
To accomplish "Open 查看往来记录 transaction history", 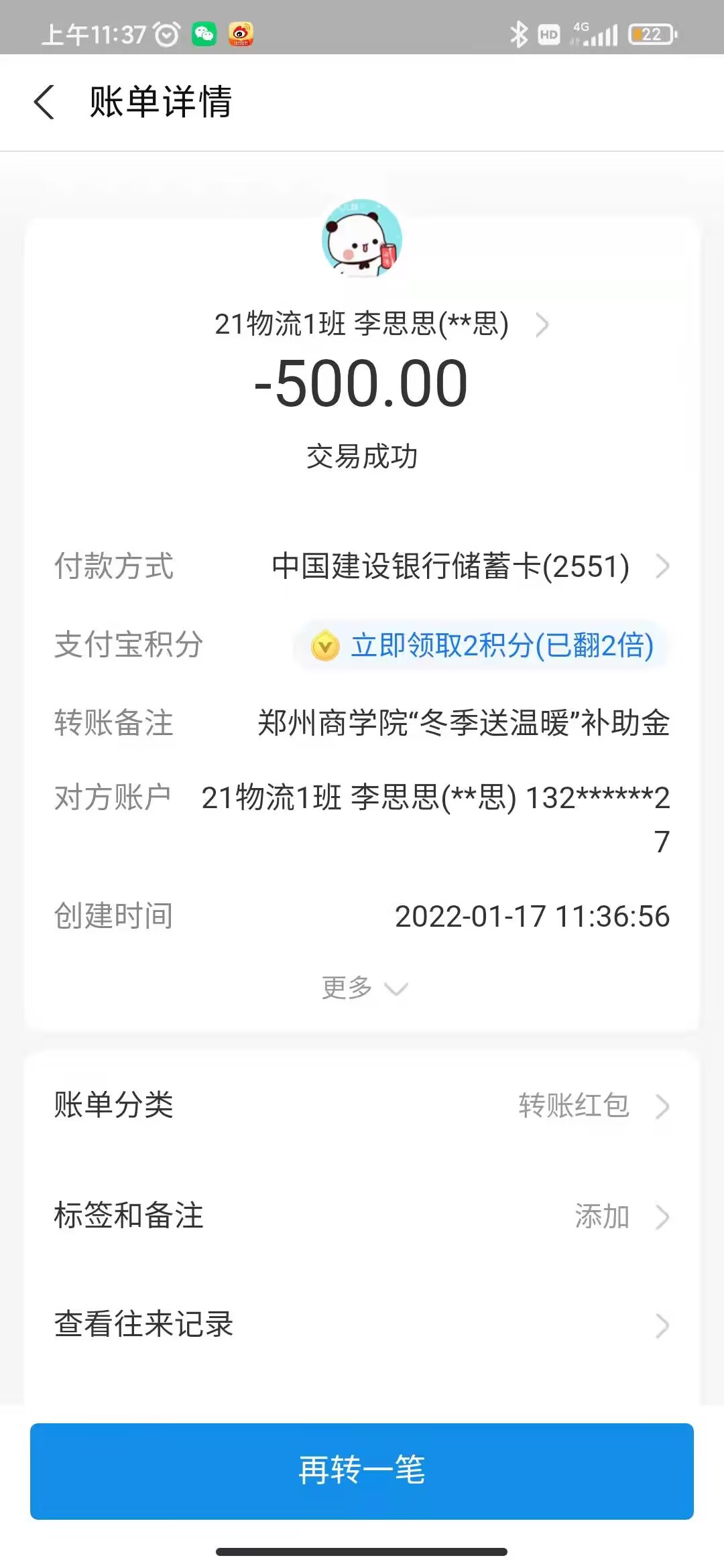I will tap(362, 1325).
